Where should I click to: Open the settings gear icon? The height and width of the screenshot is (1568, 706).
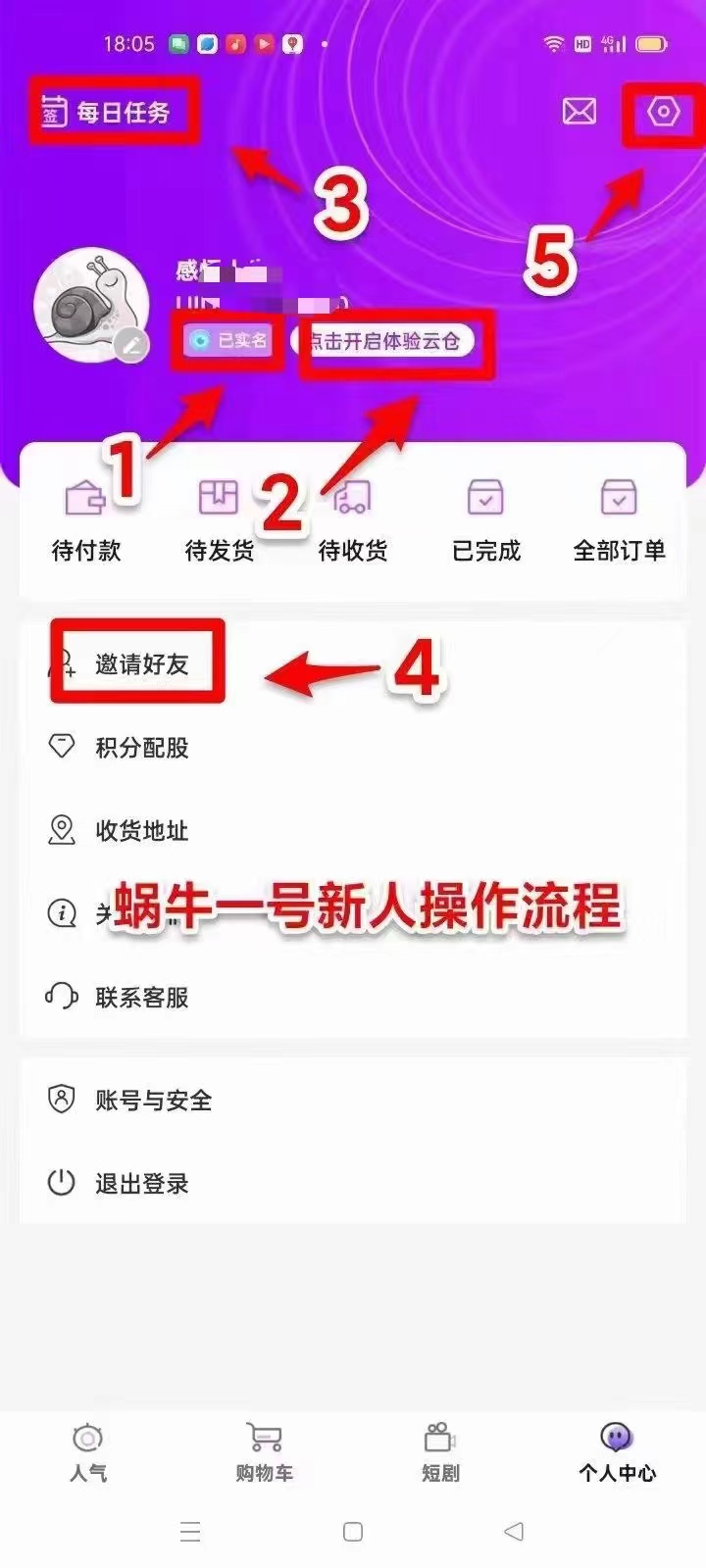point(664,112)
